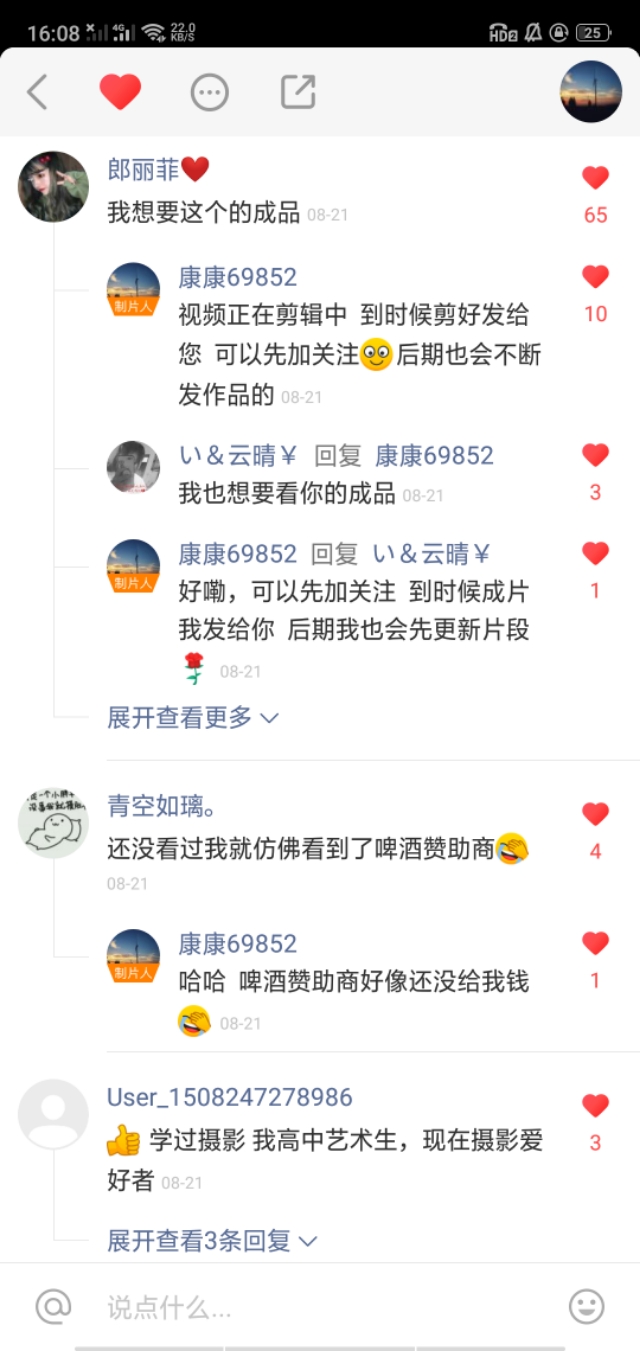Expand 展开查看3条回复

211,1241
